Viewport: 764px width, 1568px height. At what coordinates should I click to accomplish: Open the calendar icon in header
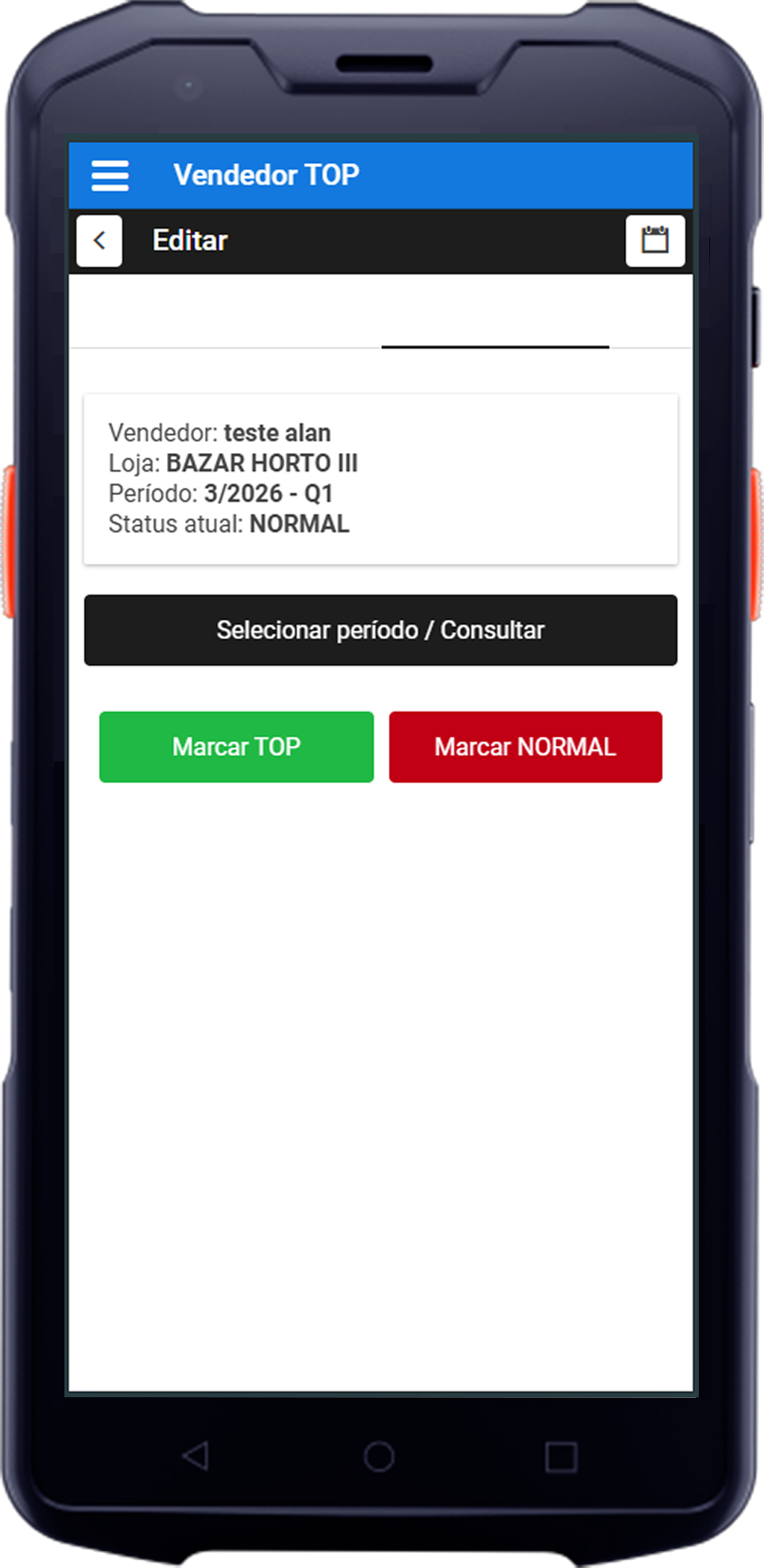655,241
